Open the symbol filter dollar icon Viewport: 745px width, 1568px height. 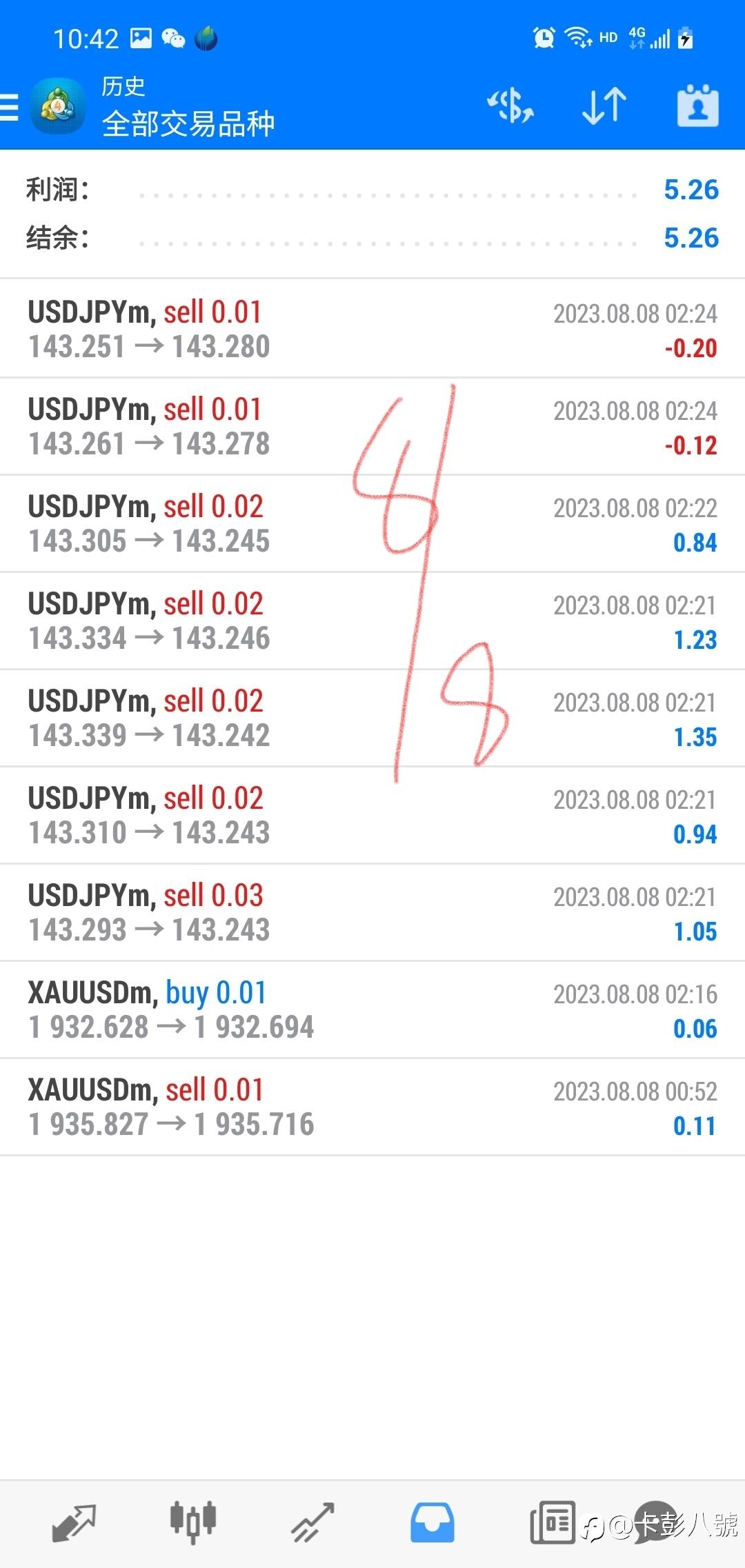[x=510, y=106]
